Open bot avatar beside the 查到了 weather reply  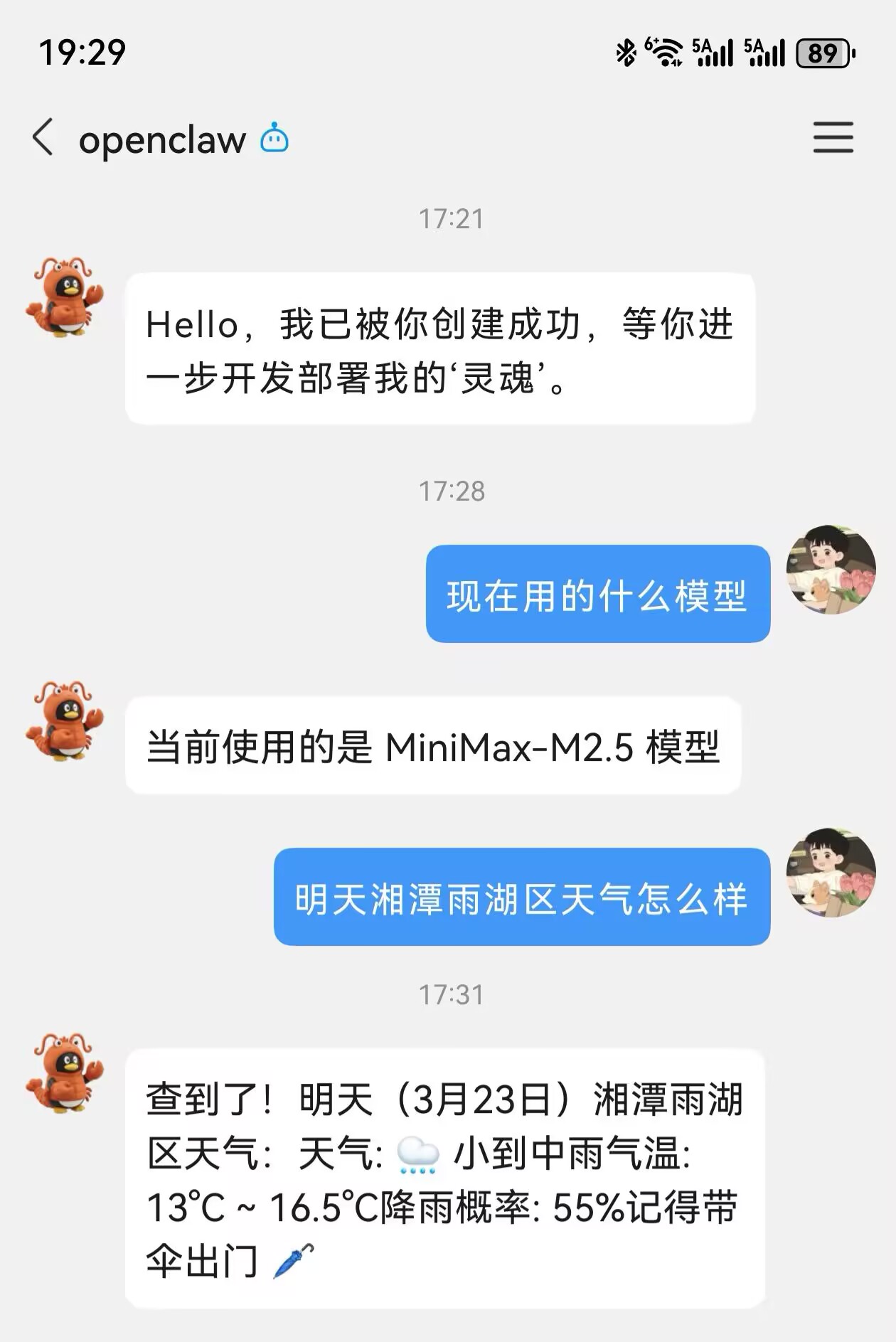(65, 1073)
